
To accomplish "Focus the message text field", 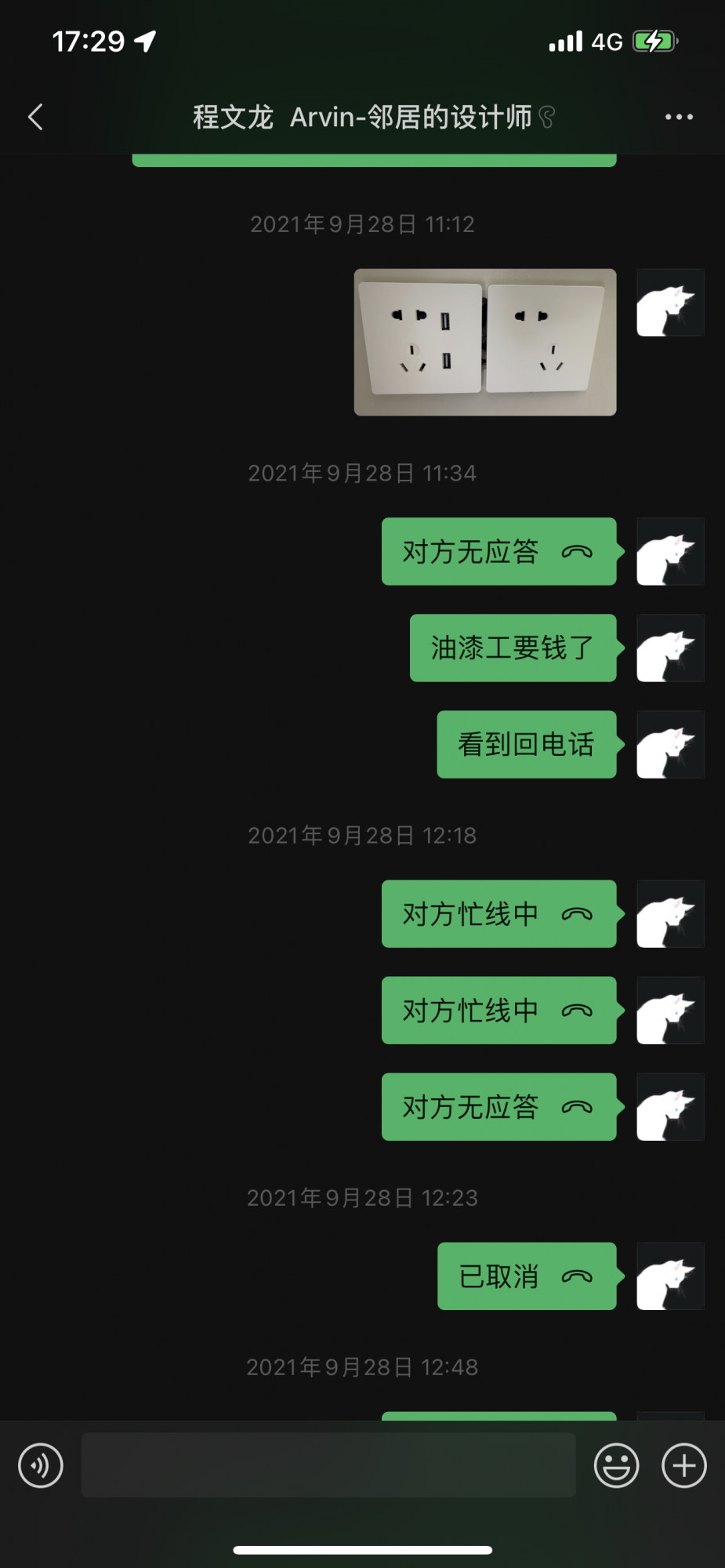I will (328, 1465).
